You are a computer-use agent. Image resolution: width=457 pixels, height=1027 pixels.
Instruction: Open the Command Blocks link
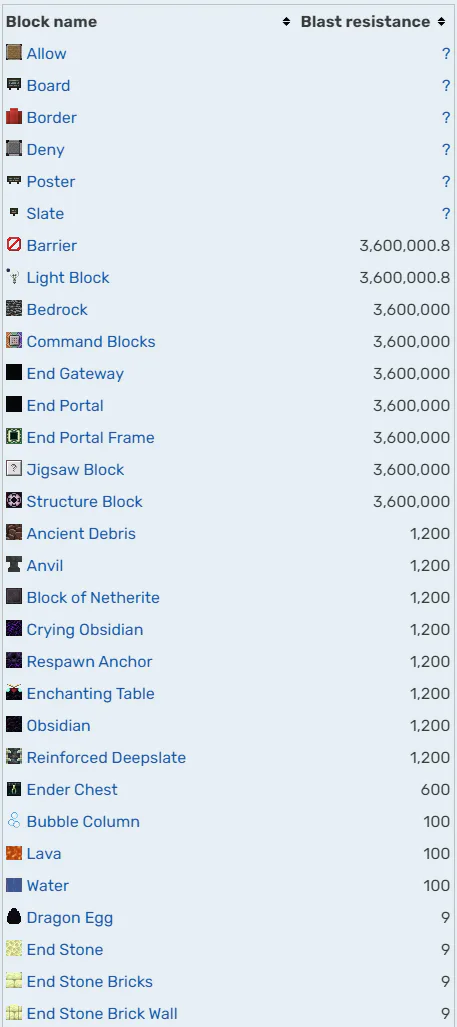click(x=90, y=342)
